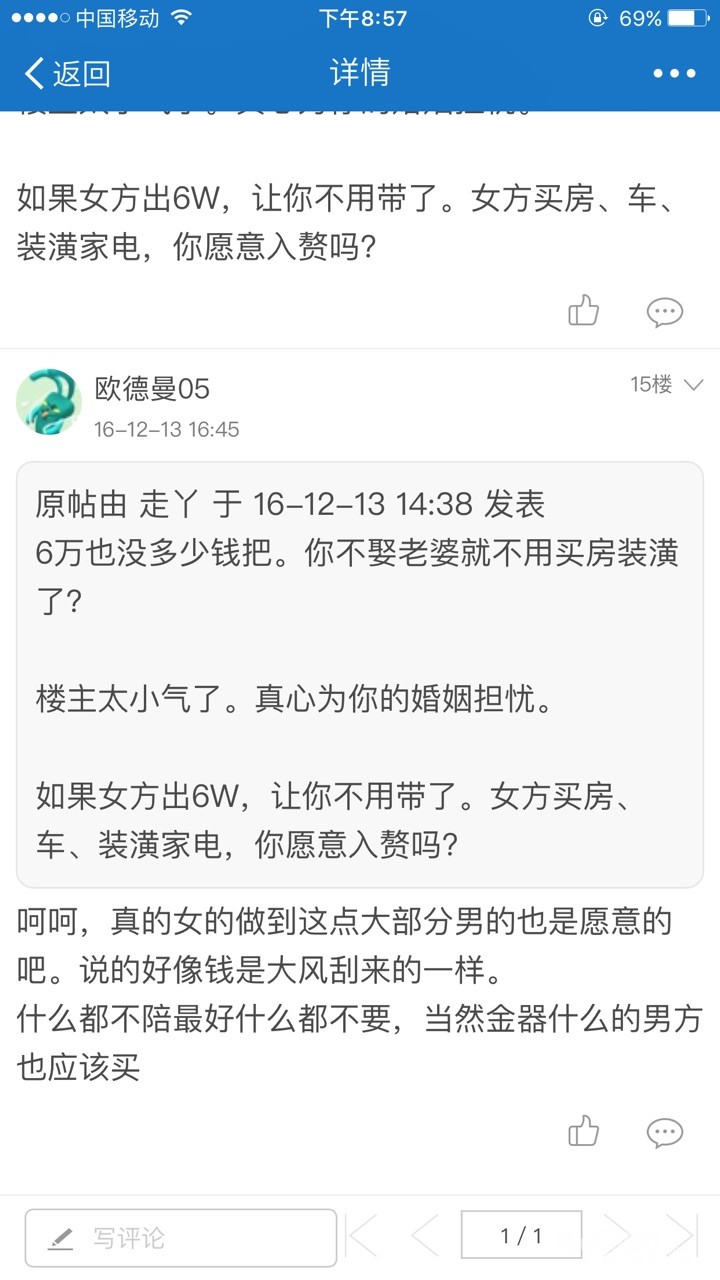Screen dimensions: 720x1280
Task: Tap the 写评论 comment field
Action: click(x=181, y=1238)
